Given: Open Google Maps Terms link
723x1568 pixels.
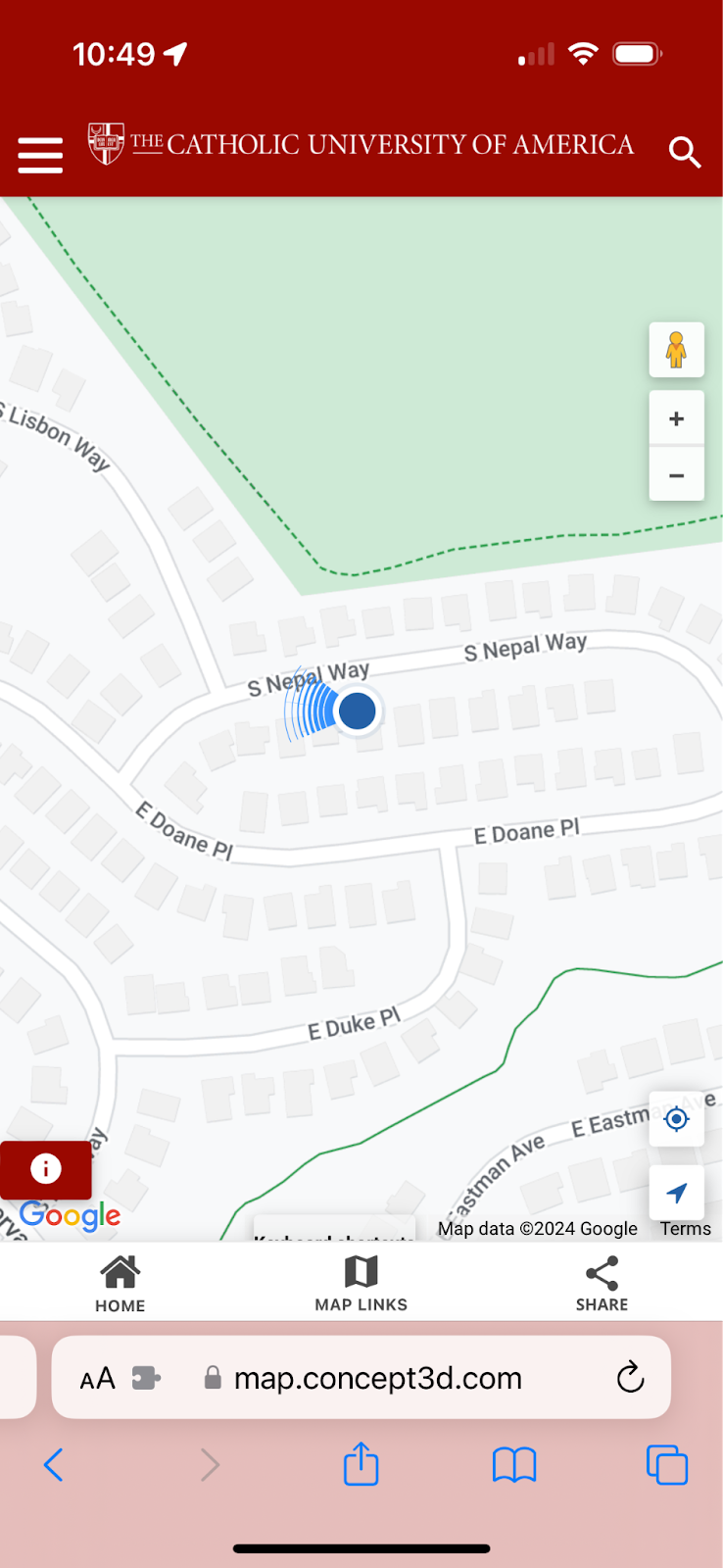Looking at the screenshot, I should pyautogui.click(x=686, y=1229).
